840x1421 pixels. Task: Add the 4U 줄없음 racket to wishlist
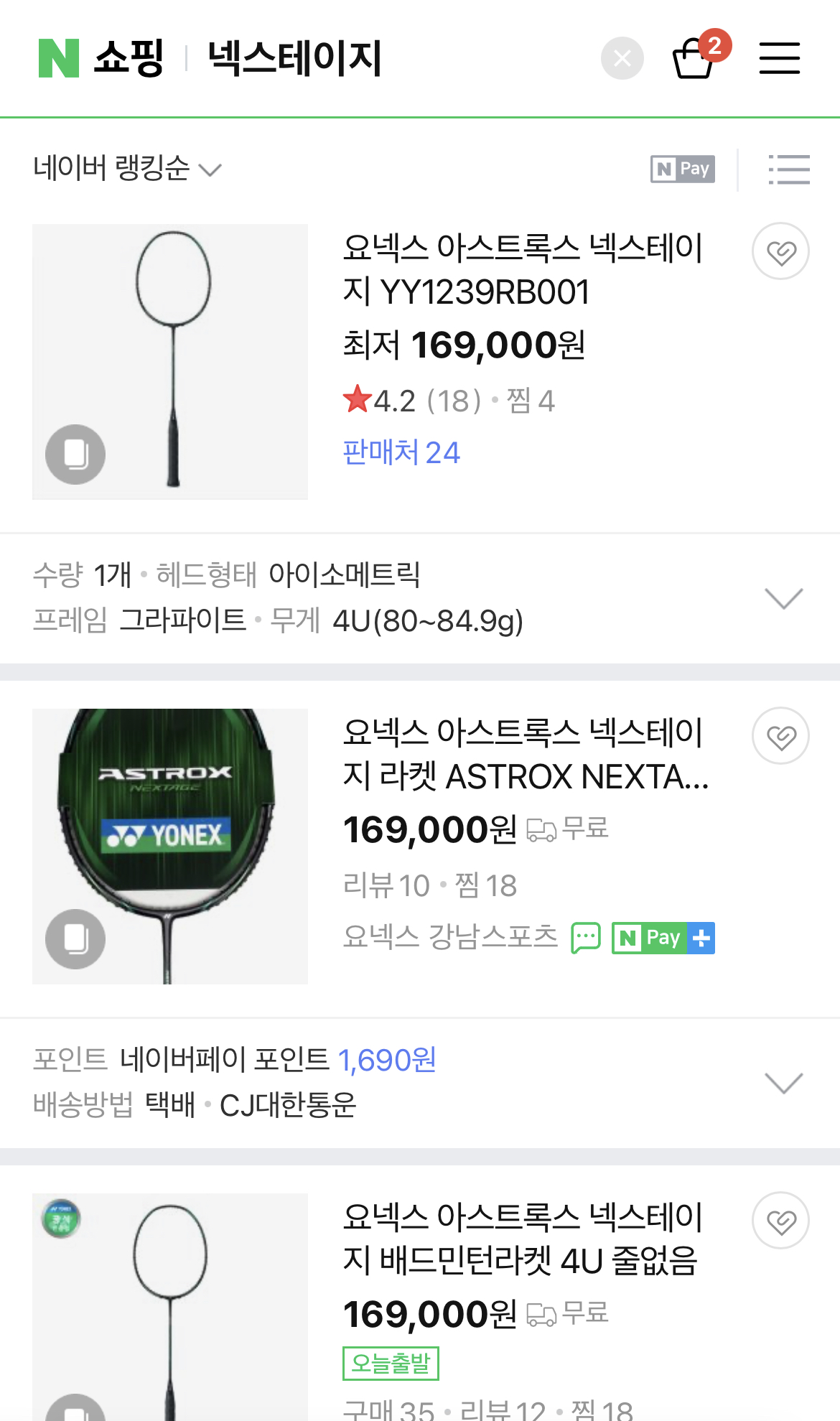pyautogui.click(x=780, y=1221)
